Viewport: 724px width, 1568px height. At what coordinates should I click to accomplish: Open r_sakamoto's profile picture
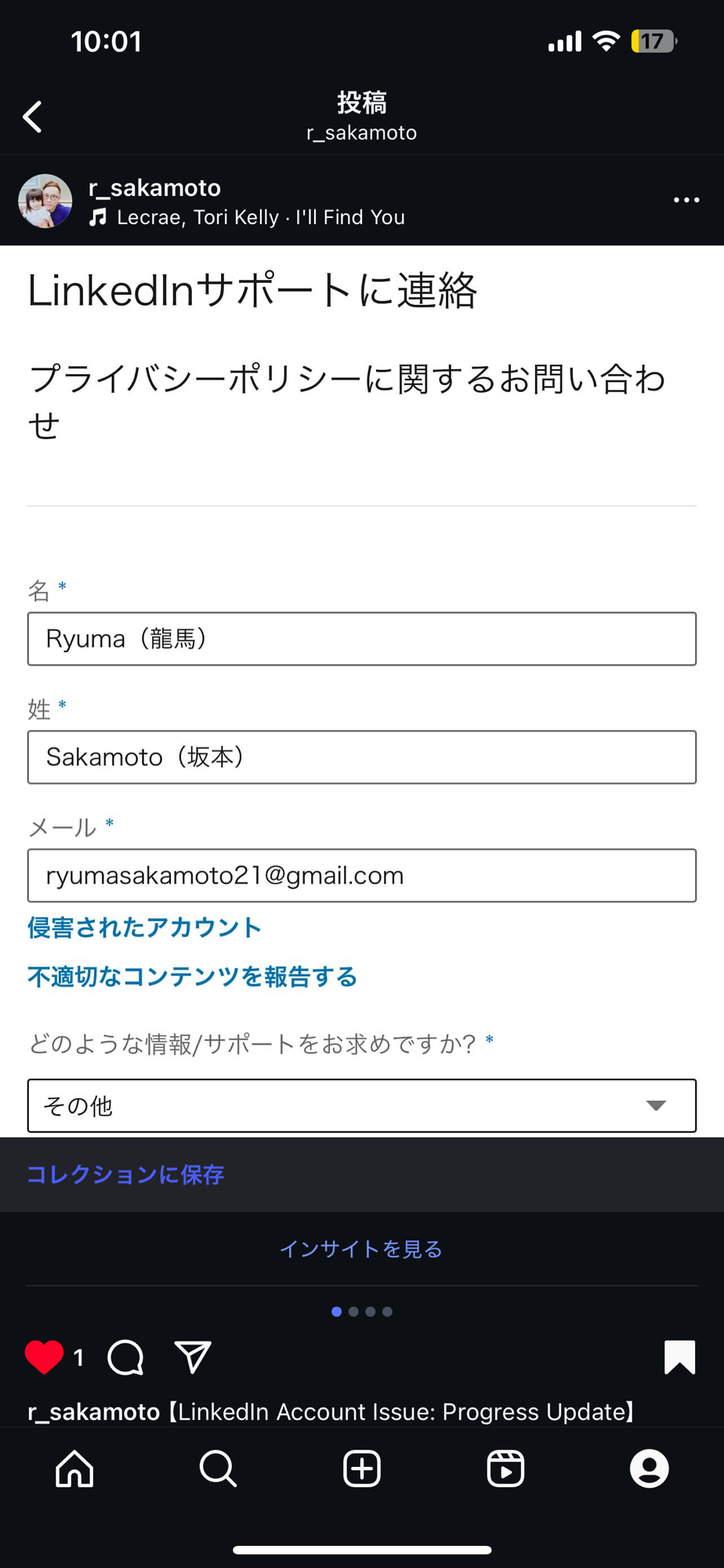point(45,201)
